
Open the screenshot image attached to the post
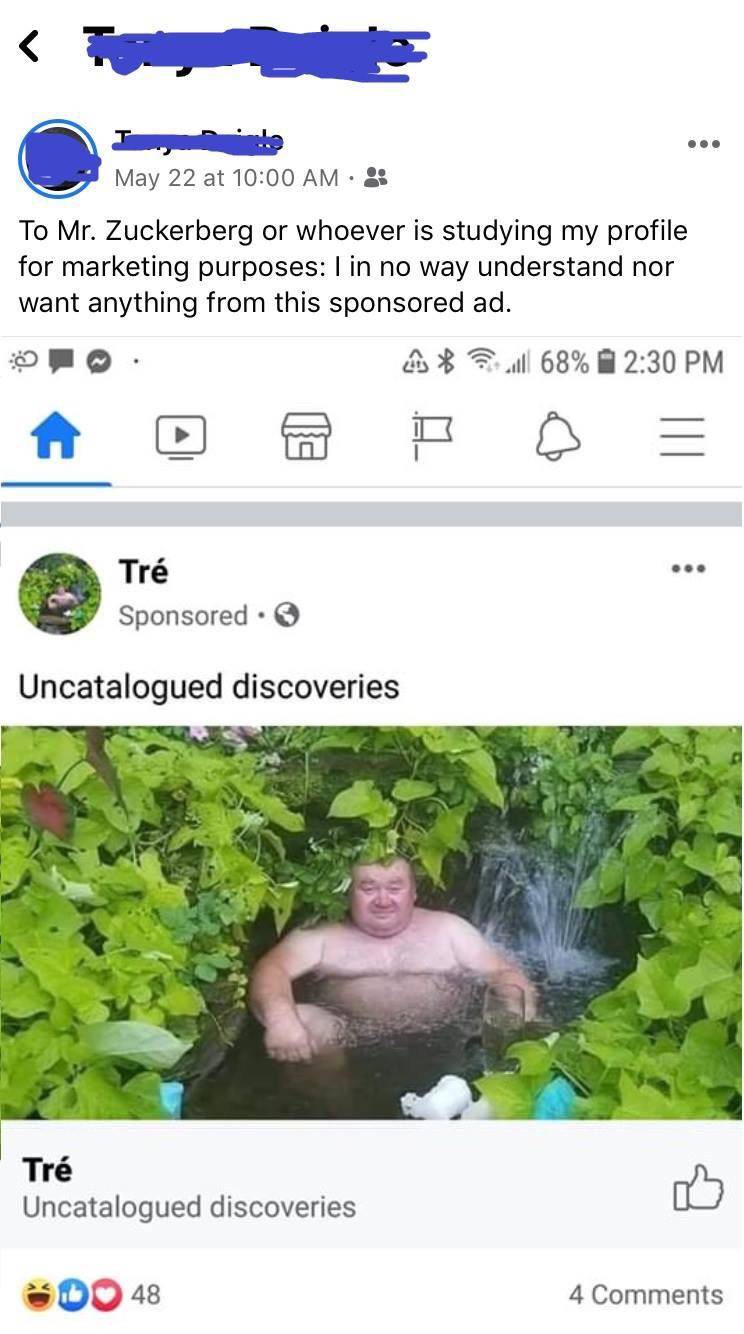click(x=371, y=800)
